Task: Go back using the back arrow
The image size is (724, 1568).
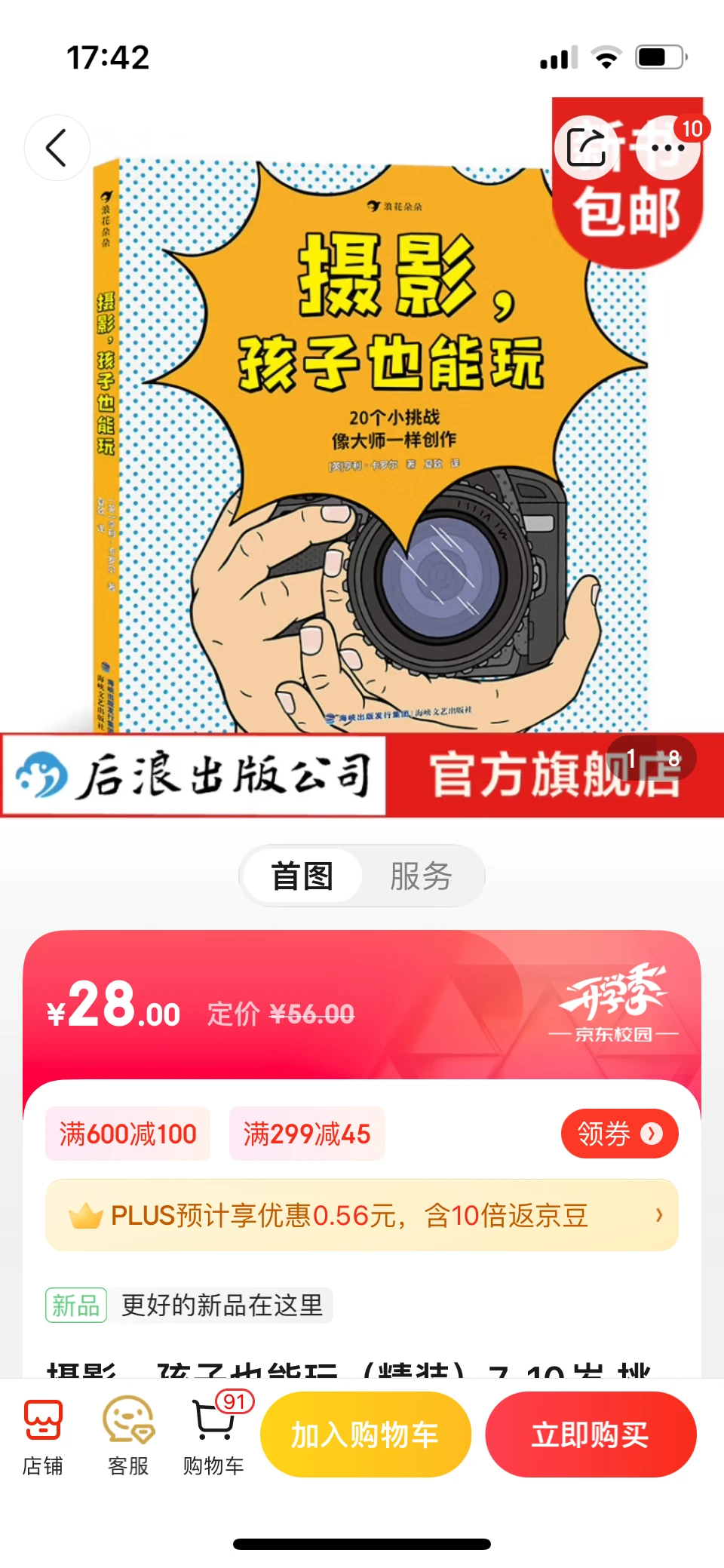Action: tap(57, 148)
